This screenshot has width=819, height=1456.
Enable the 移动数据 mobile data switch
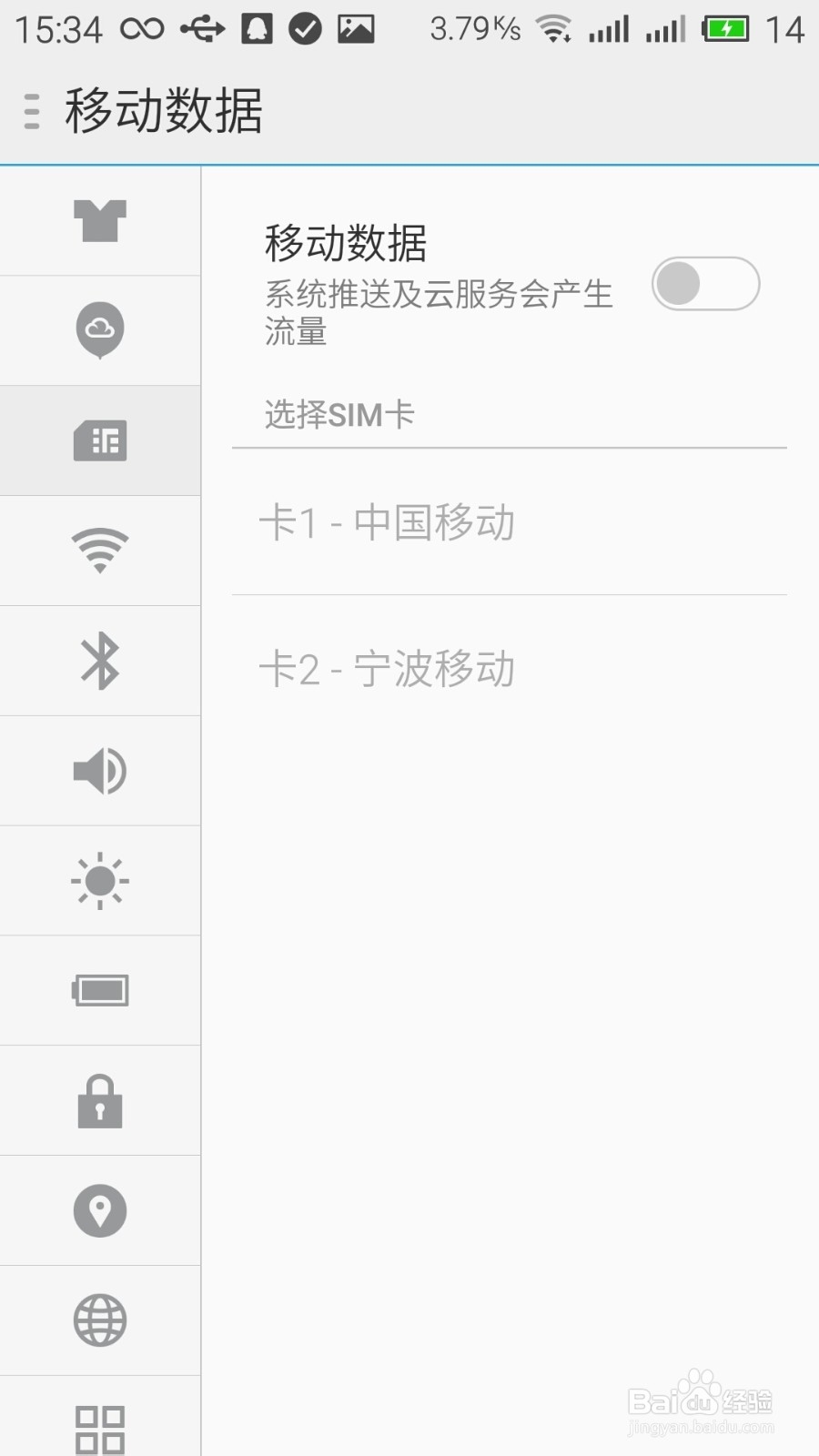(705, 284)
